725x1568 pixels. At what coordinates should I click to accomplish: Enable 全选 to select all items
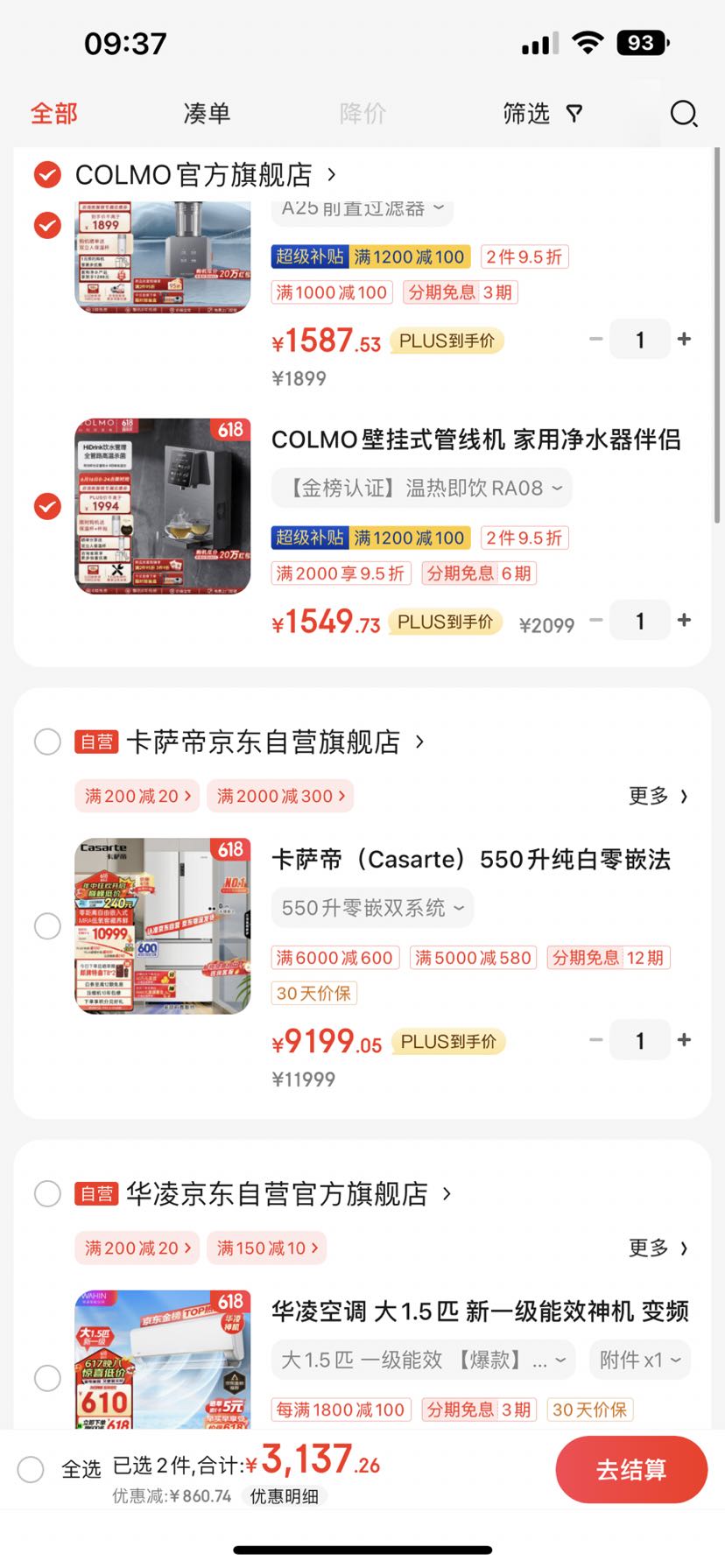coord(32,1466)
